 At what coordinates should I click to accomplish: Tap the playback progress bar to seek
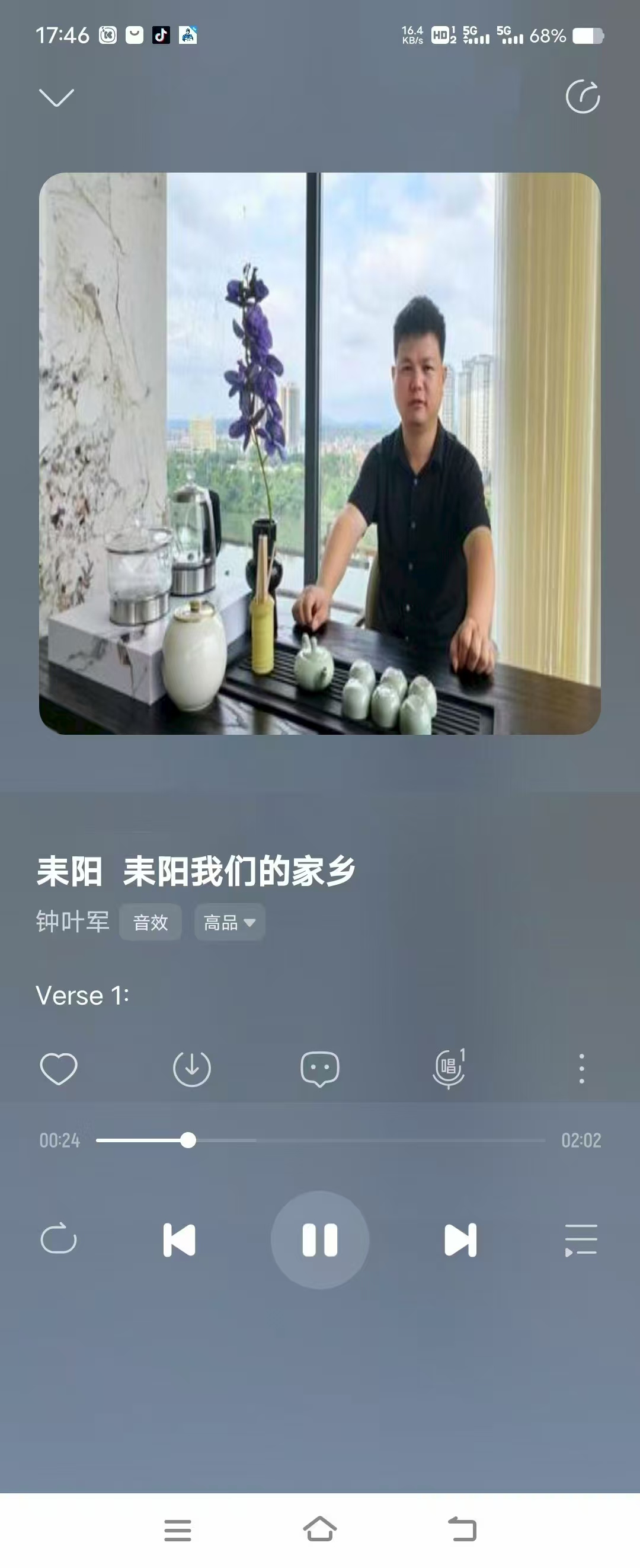[x=321, y=1140]
